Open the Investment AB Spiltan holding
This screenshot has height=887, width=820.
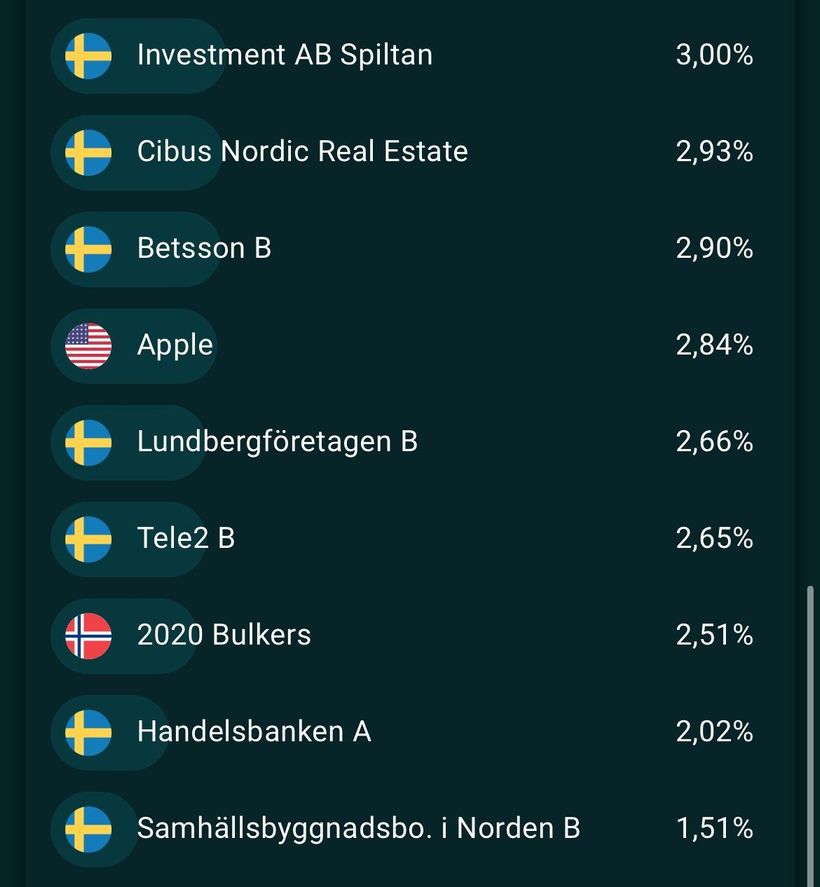pyautogui.click(x=285, y=56)
